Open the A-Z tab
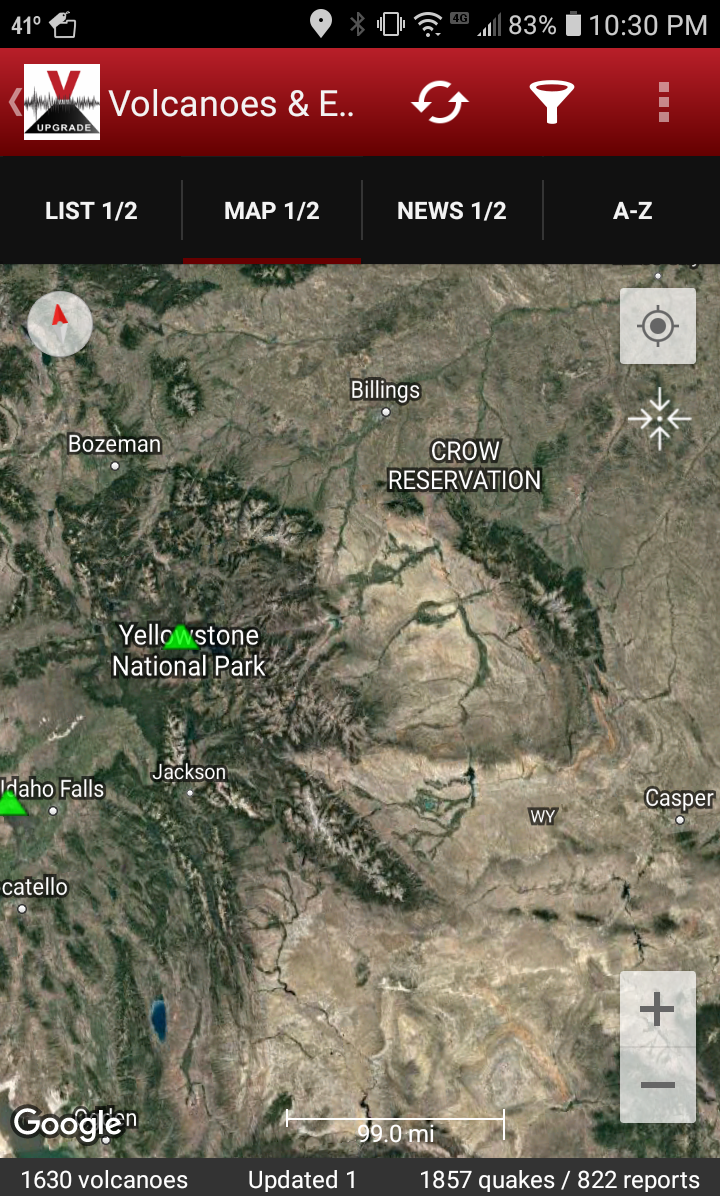720x1196 pixels. [632, 211]
